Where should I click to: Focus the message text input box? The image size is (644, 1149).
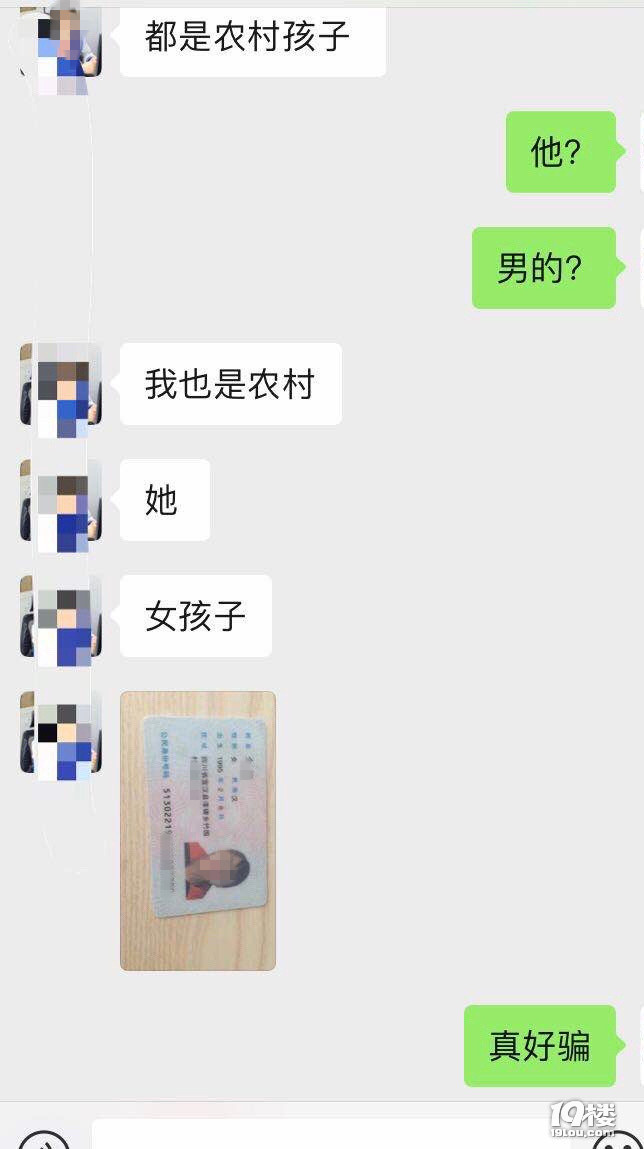tap(330, 1136)
